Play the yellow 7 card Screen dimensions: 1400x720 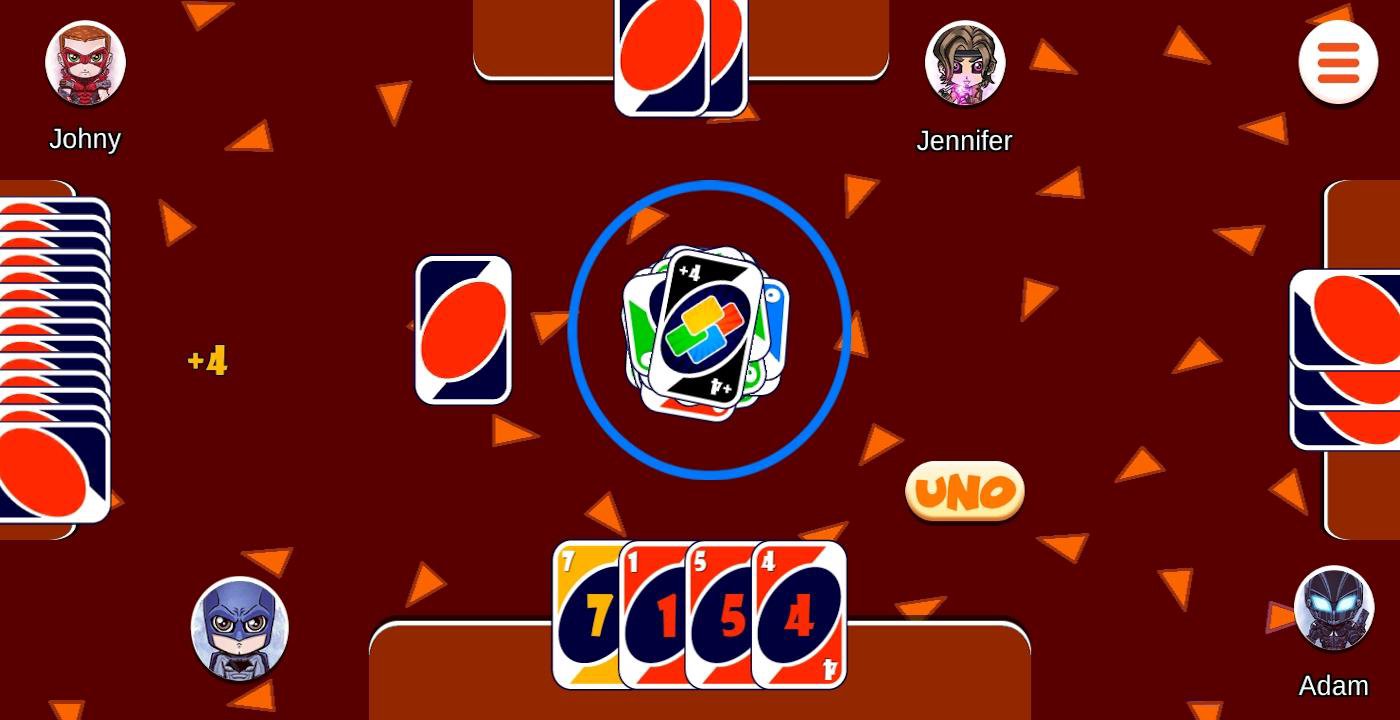pos(585,615)
